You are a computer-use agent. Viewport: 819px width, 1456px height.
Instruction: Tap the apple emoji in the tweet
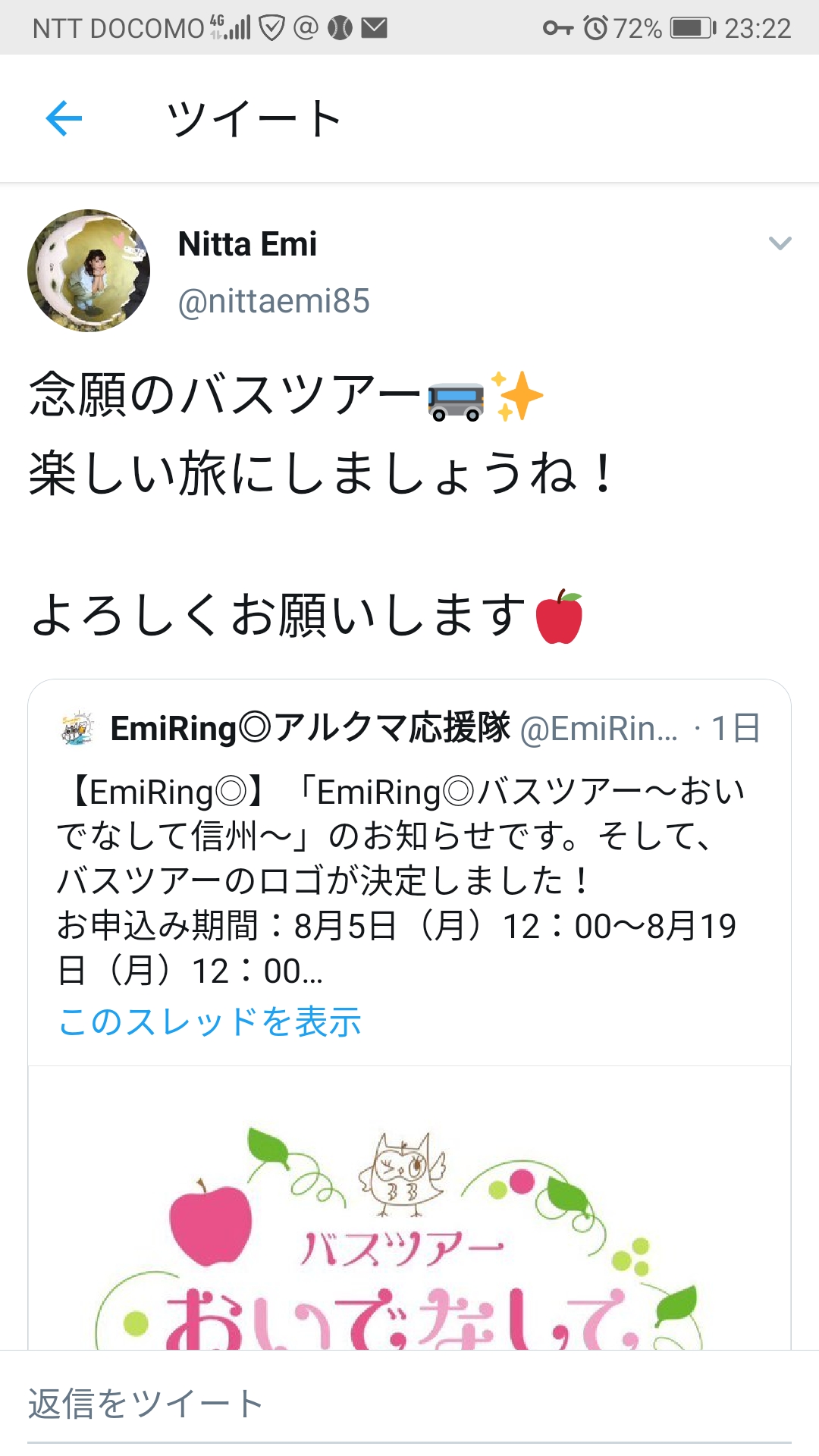[558, 616]
